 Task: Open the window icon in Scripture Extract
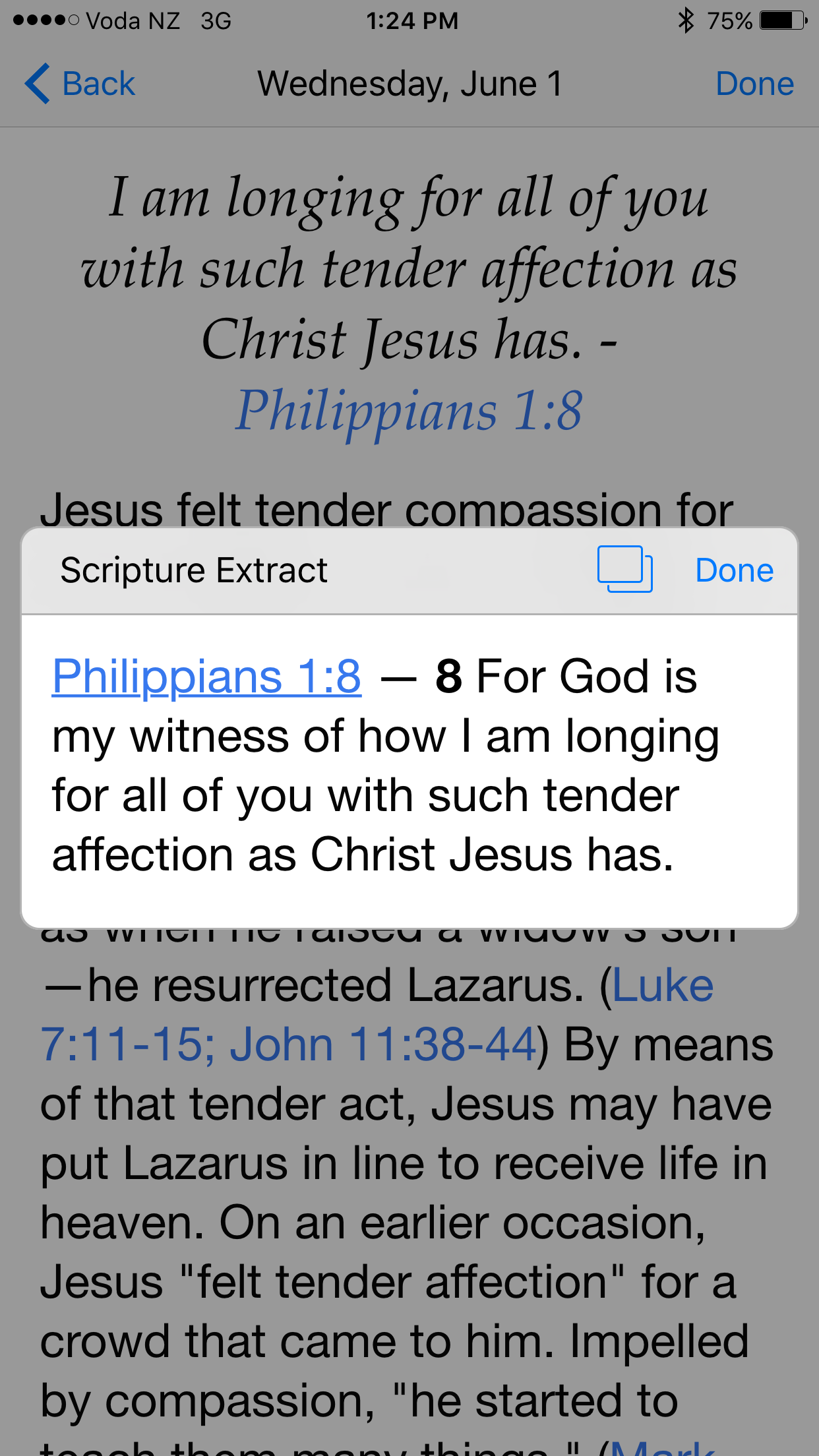tap(624, 569)
